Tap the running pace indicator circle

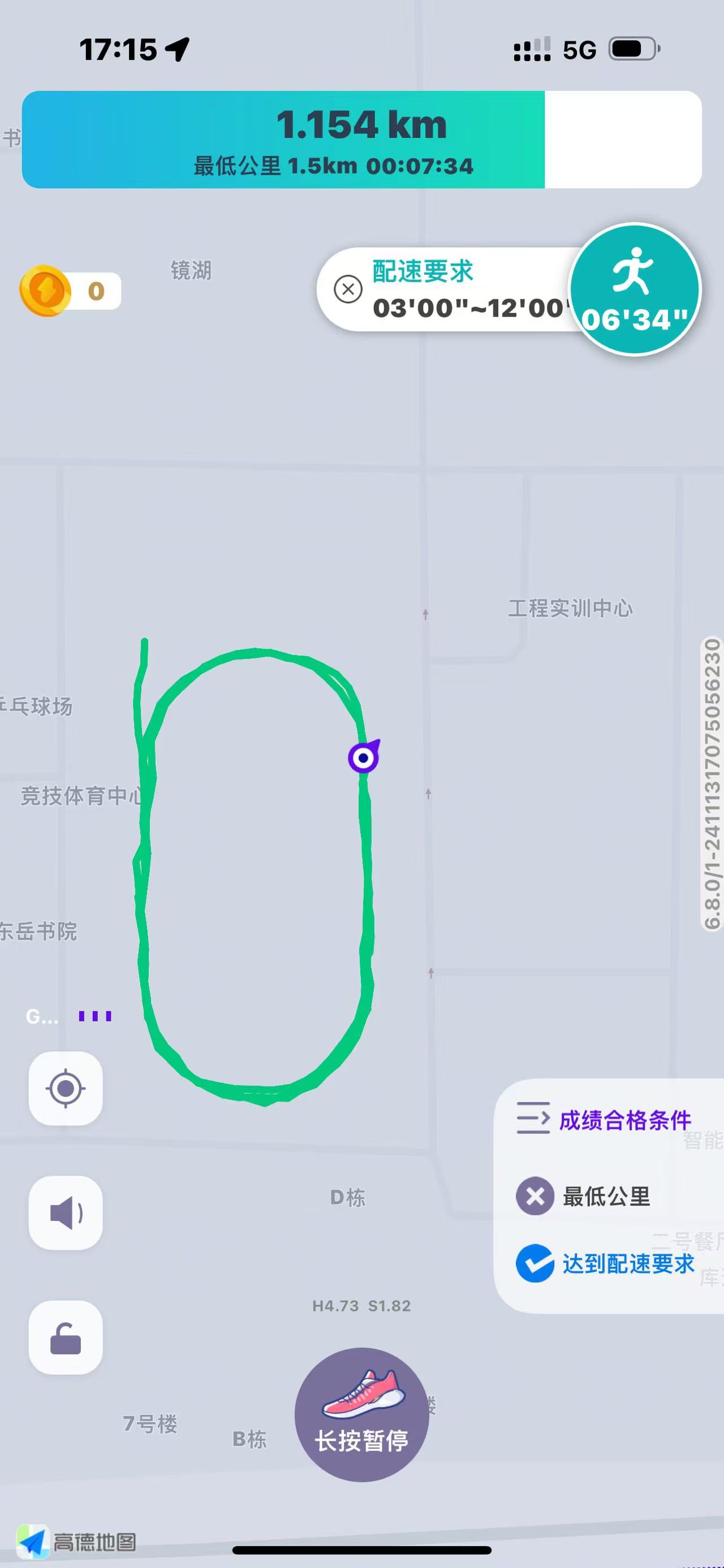[x=635, y=290]
